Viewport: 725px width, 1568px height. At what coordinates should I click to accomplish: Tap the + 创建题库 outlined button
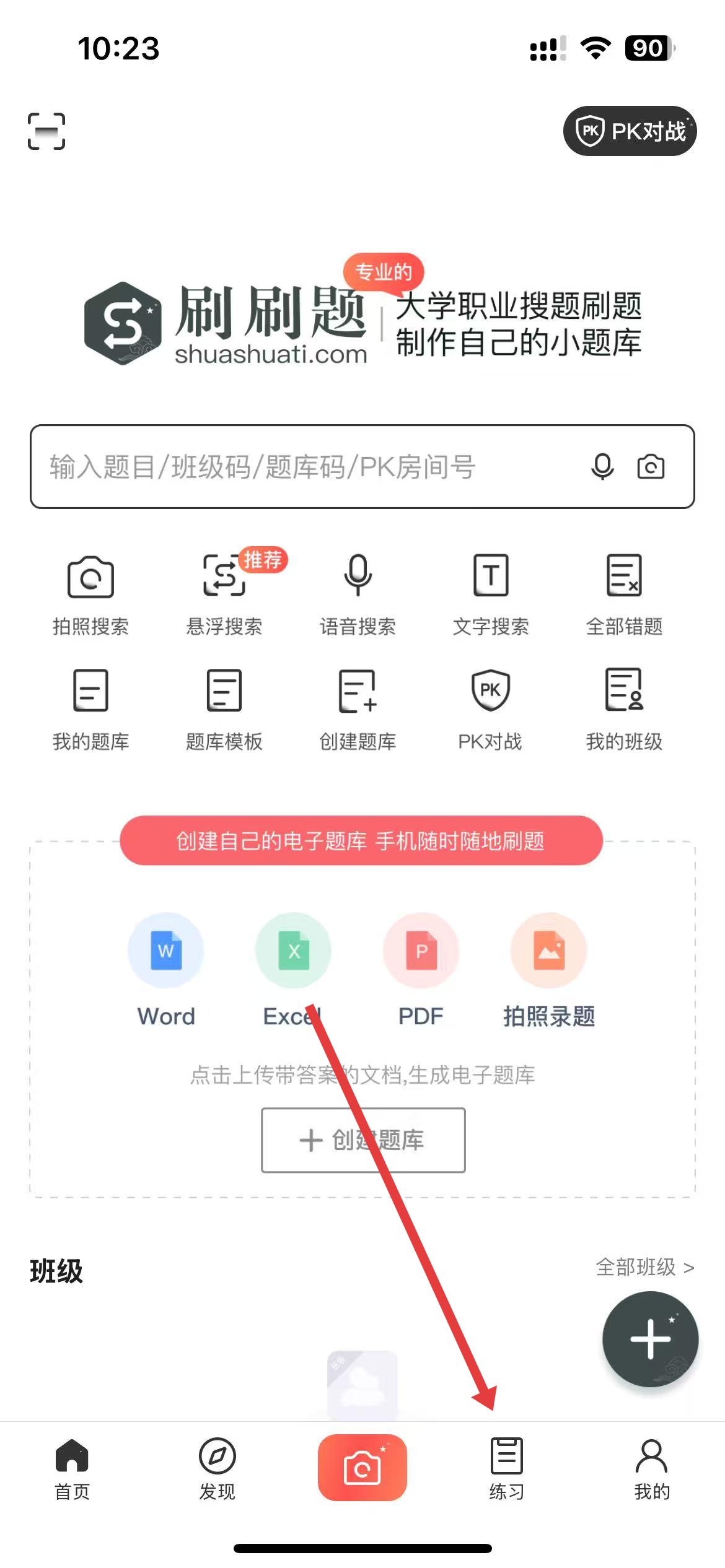click(363, 1140)
